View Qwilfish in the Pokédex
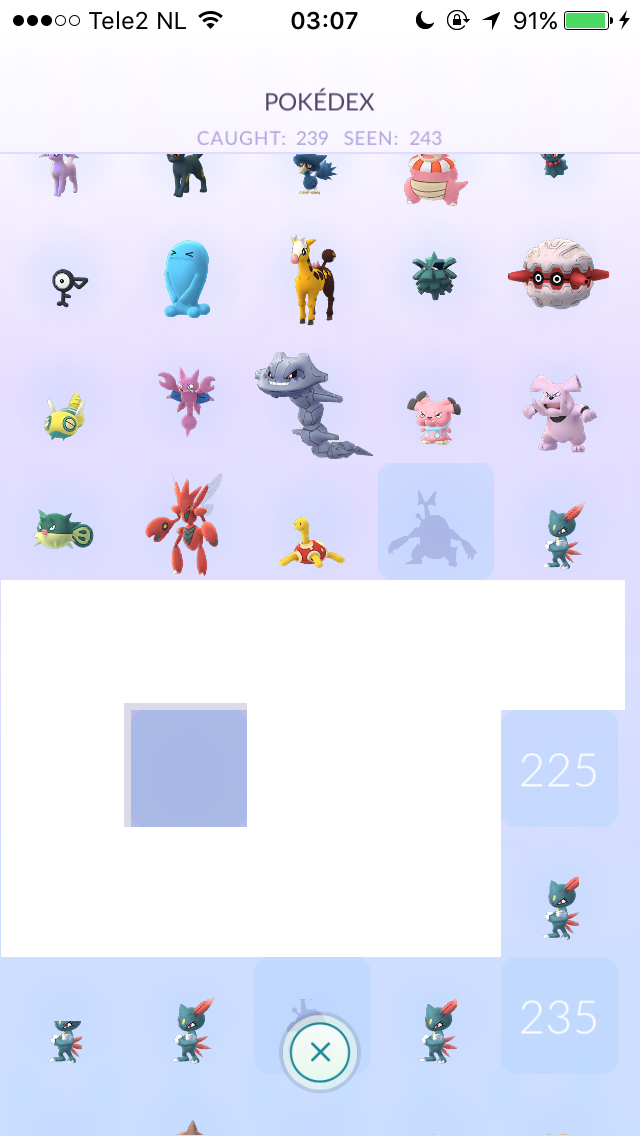This screenshot has width=640, height=1136. (62, 530)
